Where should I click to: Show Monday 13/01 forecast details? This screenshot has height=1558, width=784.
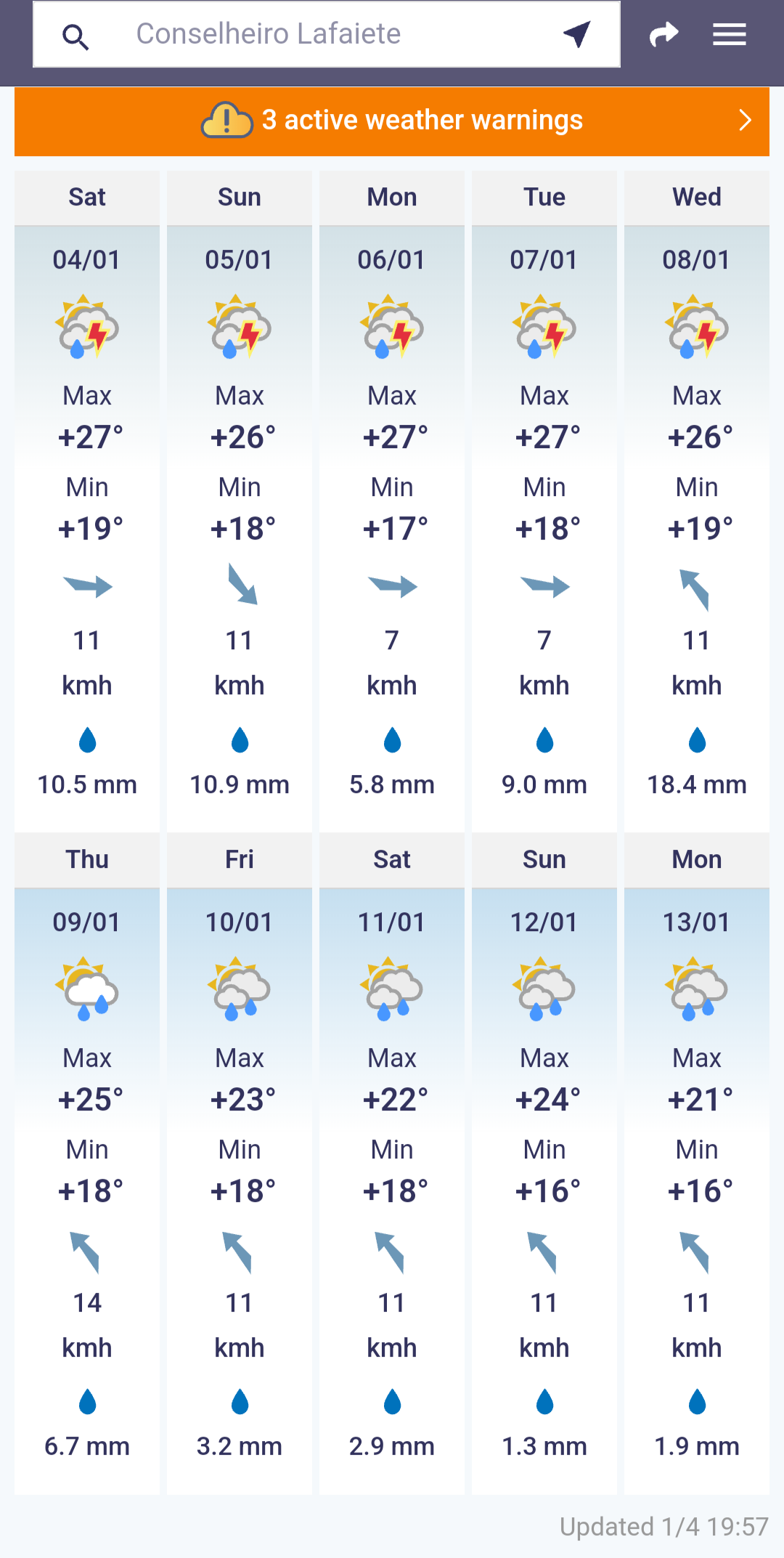click(697, 1164)
